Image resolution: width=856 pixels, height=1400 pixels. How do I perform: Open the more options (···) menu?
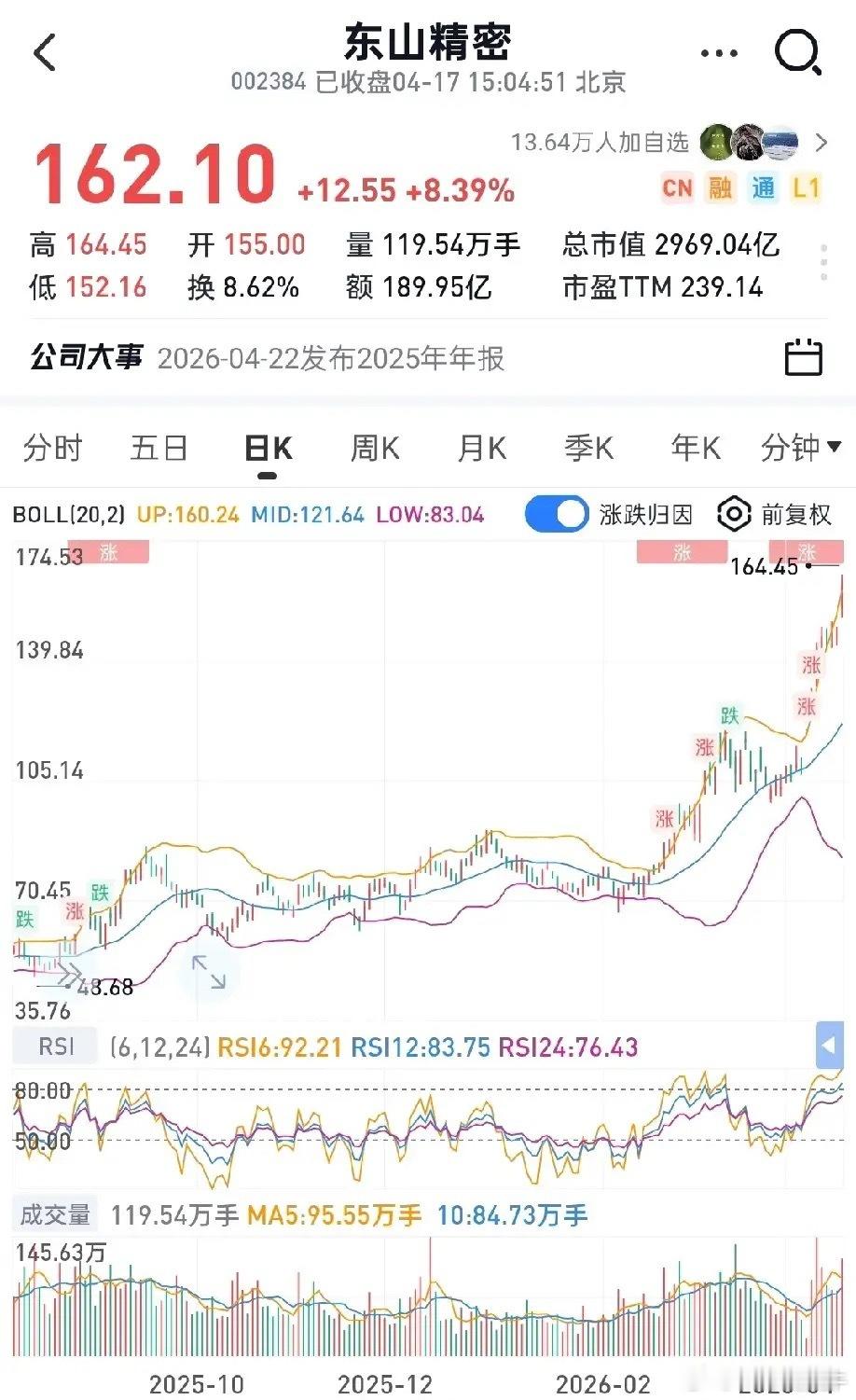point(718,53)
